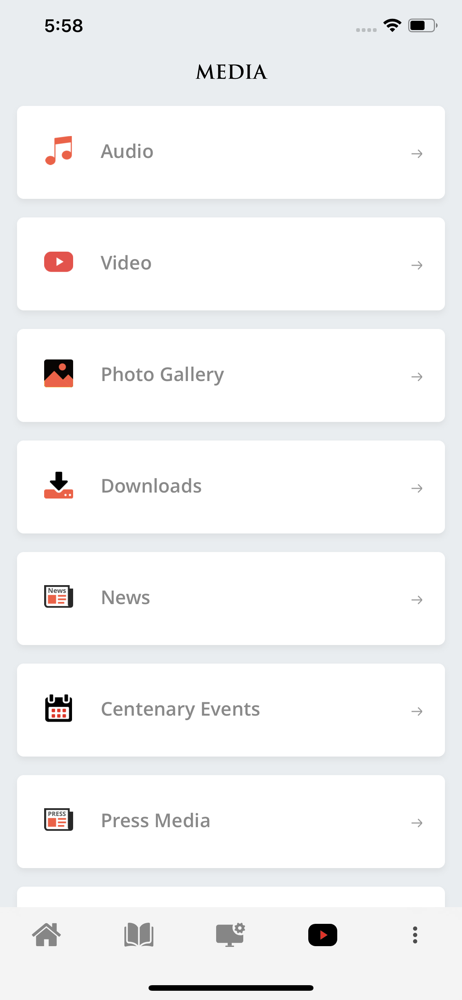Browse the Photo Gallery
This screenshot has width=462, height=1000.
tap(230, 376)
